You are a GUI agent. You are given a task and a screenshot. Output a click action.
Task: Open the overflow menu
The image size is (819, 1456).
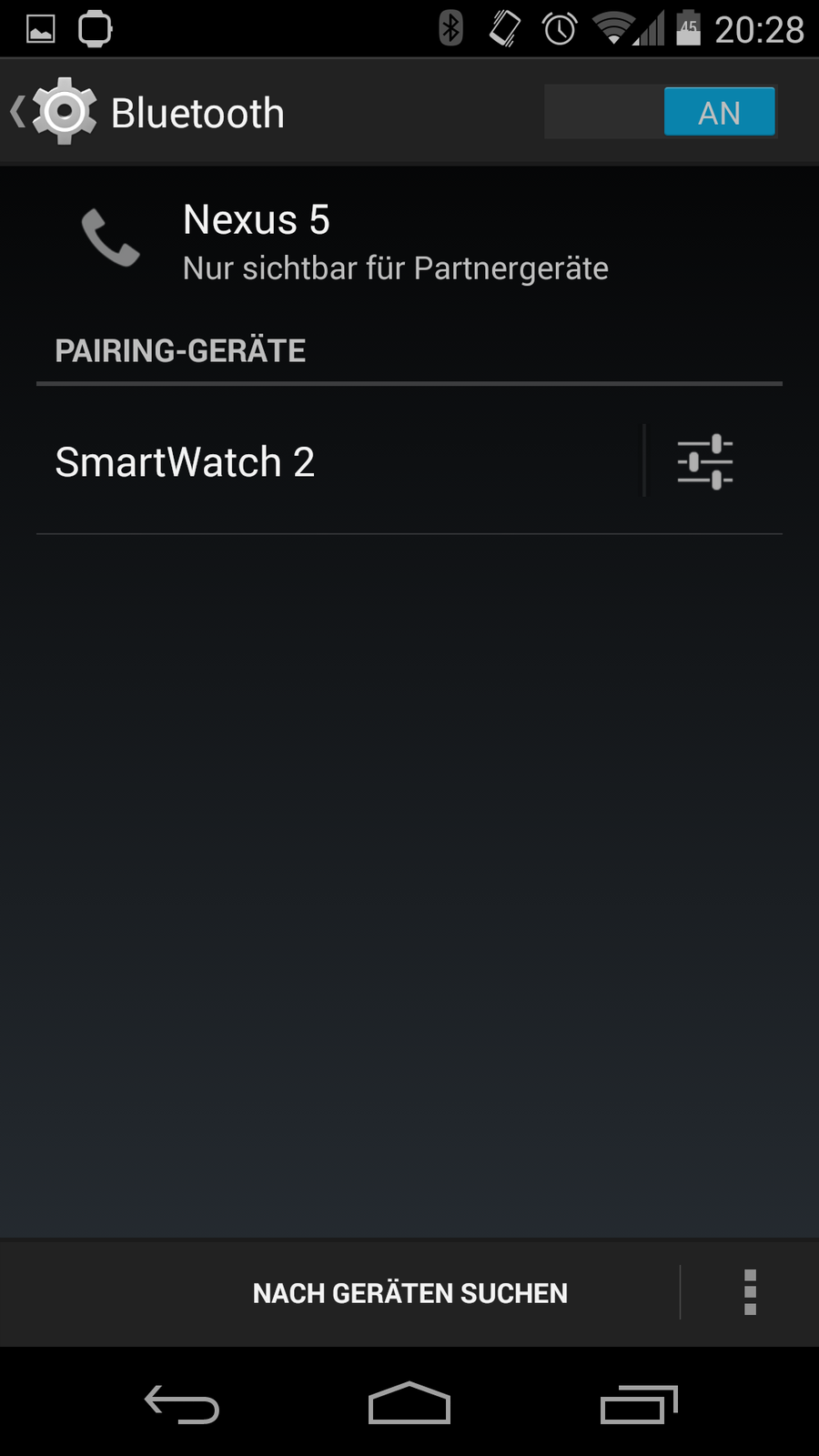[750, 1292]
